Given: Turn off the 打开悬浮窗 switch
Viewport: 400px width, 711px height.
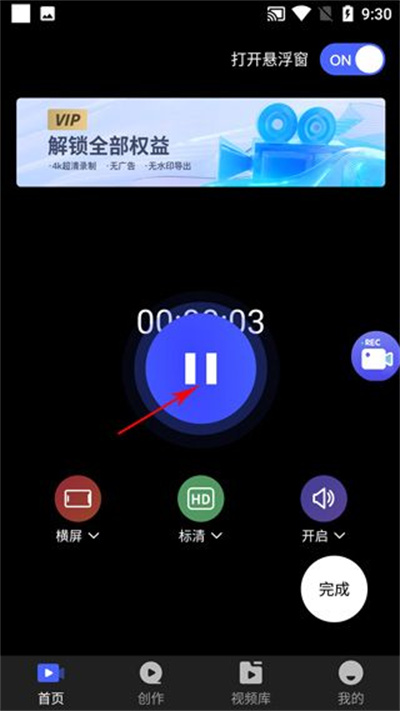Looking at the screenshot, I should 352,59.
